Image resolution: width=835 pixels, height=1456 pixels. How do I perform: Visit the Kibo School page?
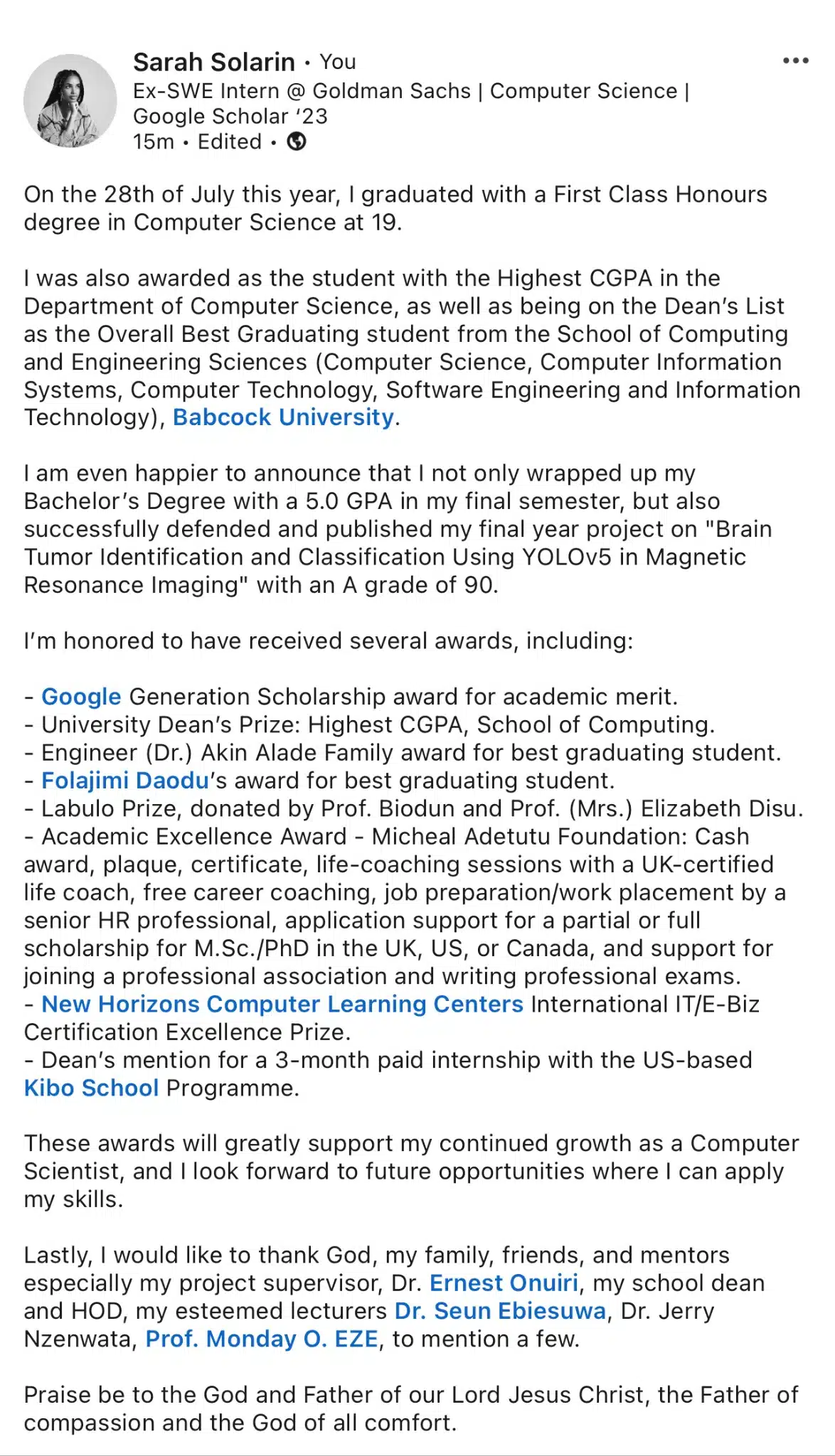point(91,1088)
